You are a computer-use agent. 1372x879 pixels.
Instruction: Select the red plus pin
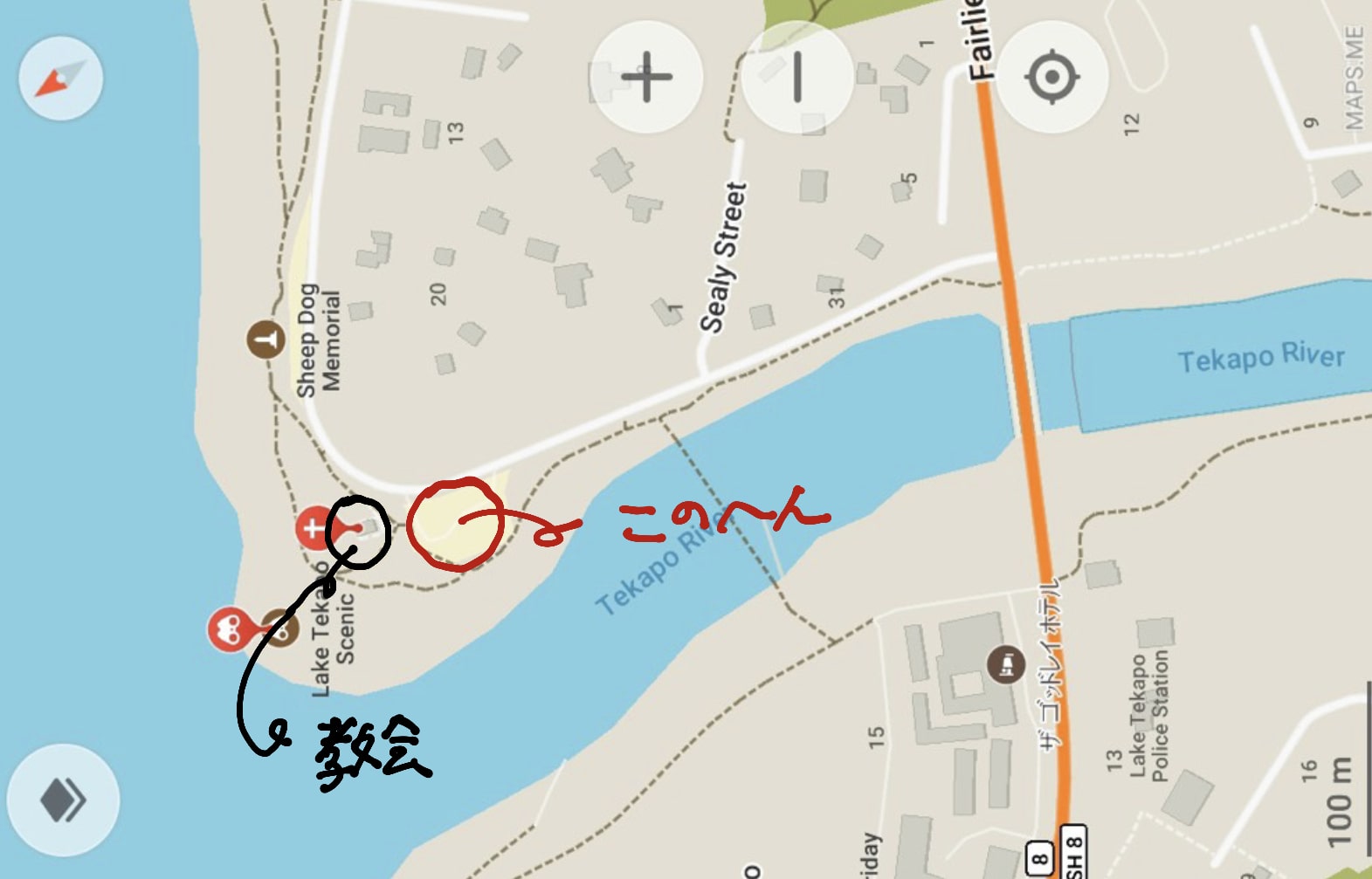tap(314, 528)
